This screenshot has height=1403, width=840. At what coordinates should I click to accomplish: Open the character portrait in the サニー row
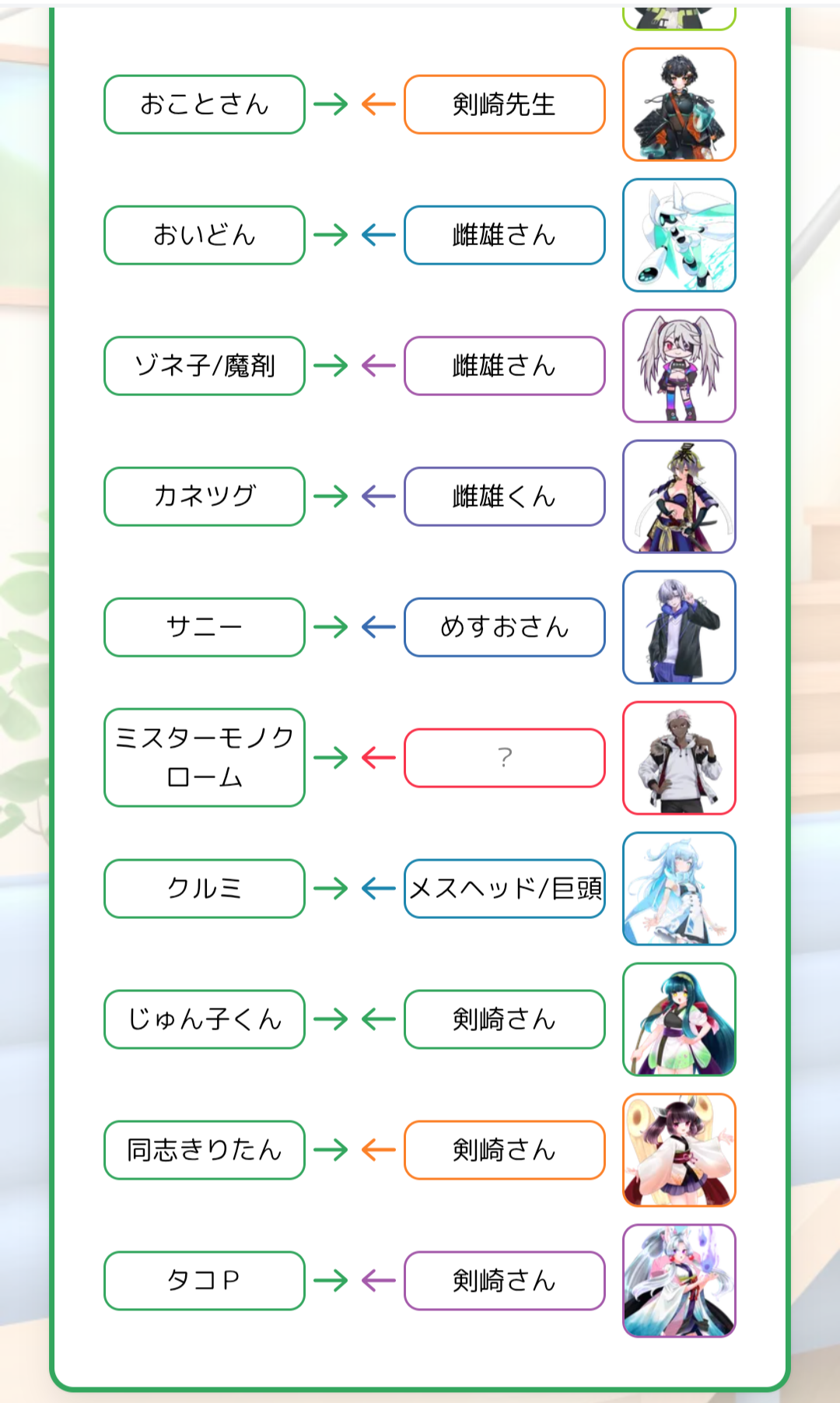tap(680, 627)
